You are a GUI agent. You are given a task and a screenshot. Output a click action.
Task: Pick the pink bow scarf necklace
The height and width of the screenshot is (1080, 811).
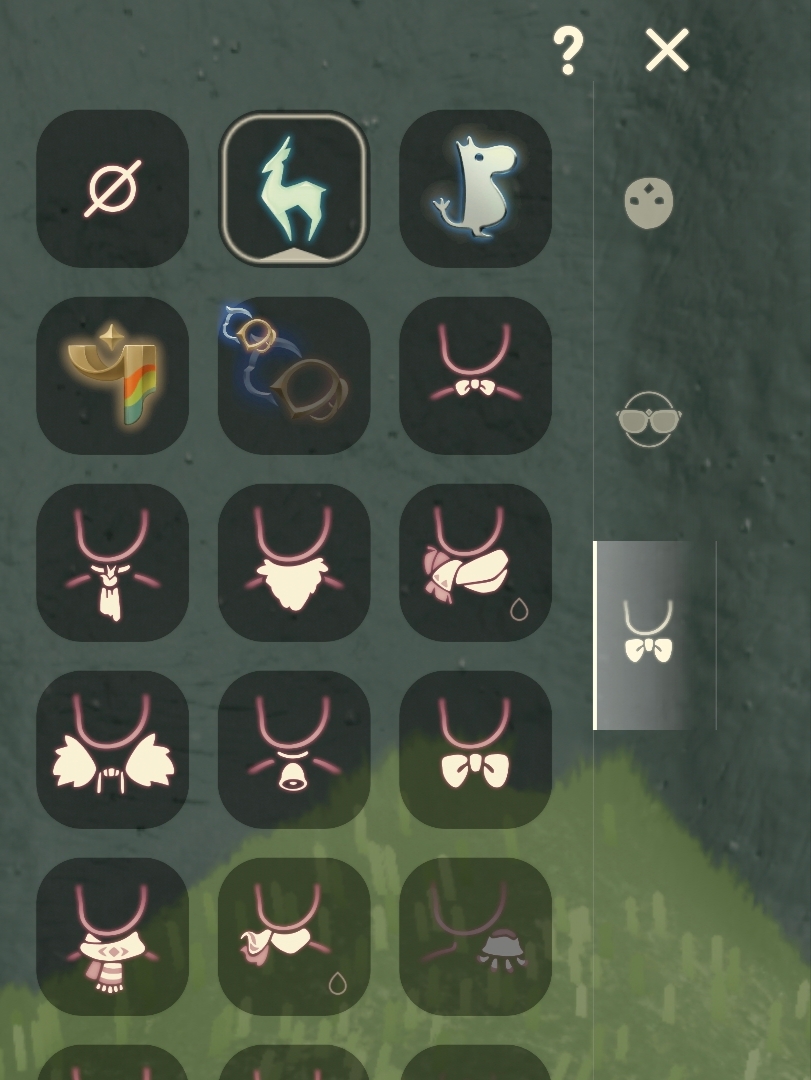(x=475, y=563)
